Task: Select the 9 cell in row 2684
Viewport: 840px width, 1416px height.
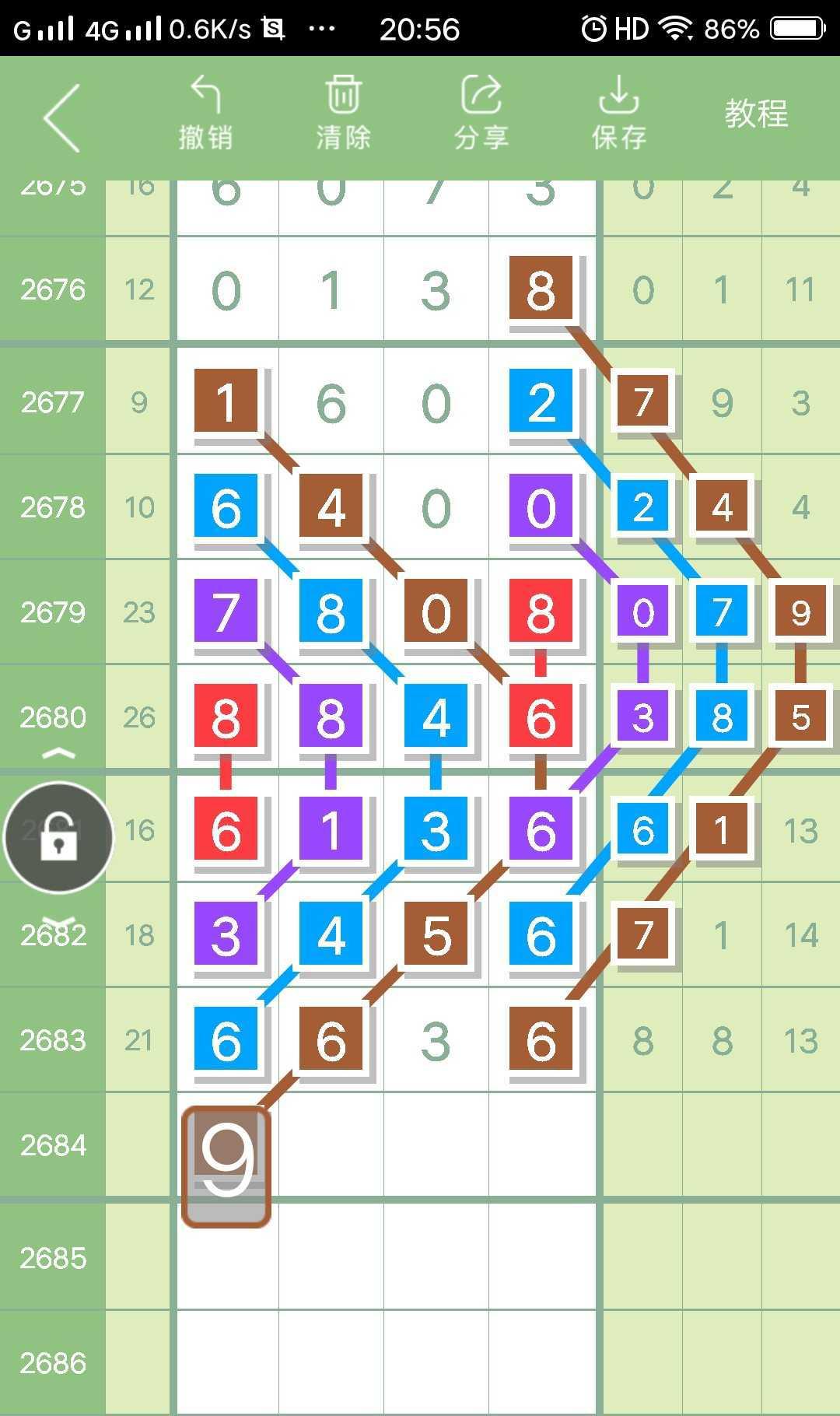Action: pyautogui.click(x=226, y=1165)
